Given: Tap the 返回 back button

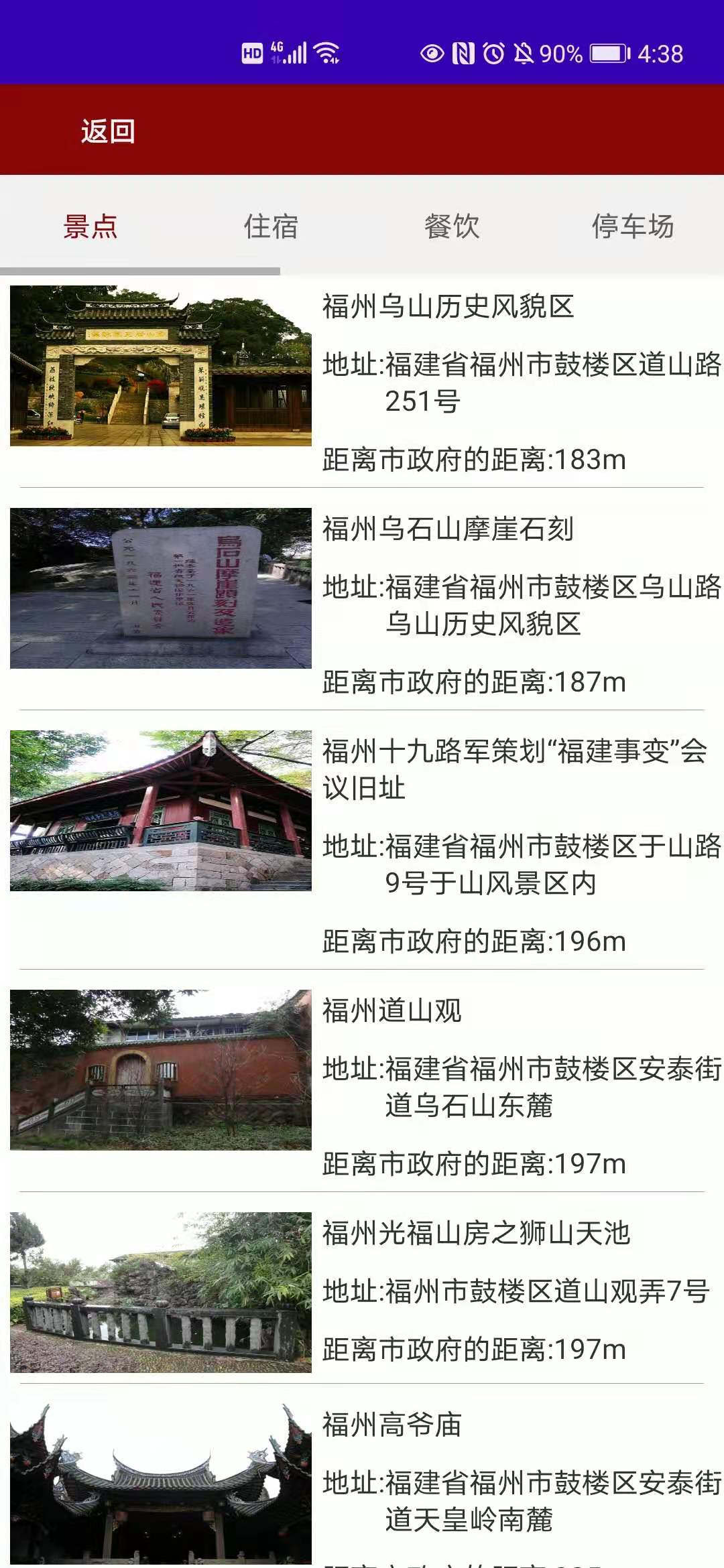Looking at the screenshot, I should pos(107,131).
